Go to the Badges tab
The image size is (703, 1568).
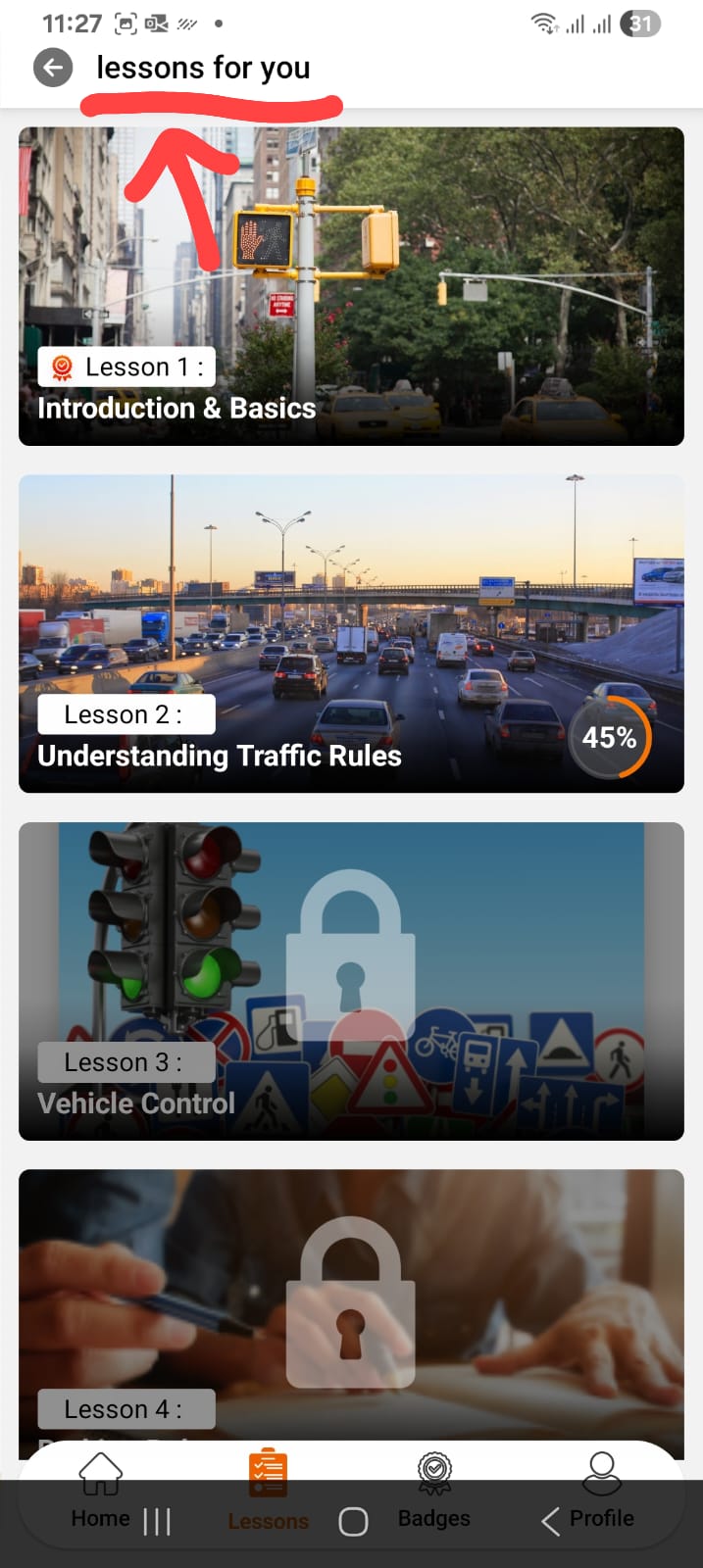point(434,1491)
